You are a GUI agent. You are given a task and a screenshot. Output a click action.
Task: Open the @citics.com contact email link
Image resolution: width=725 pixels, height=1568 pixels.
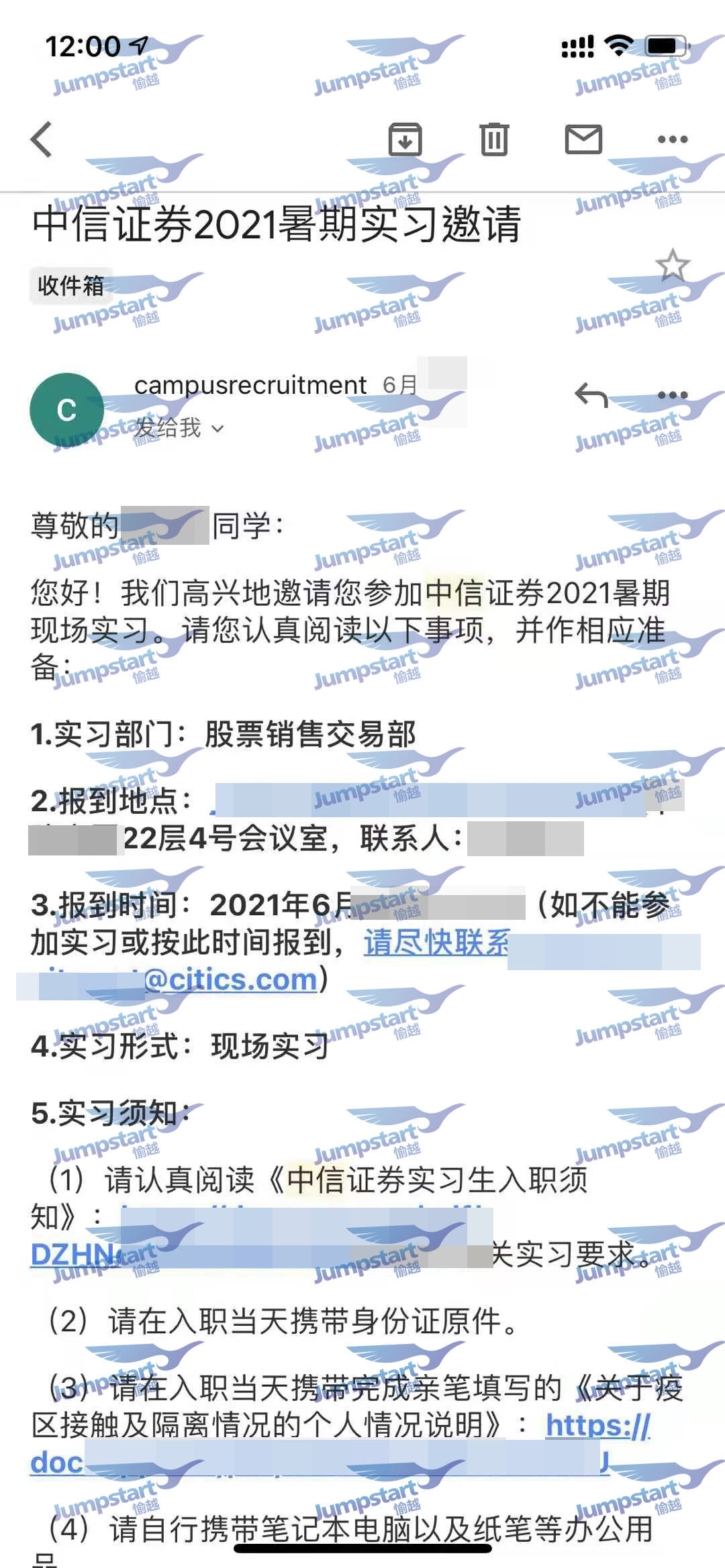[x=230, y=980]
